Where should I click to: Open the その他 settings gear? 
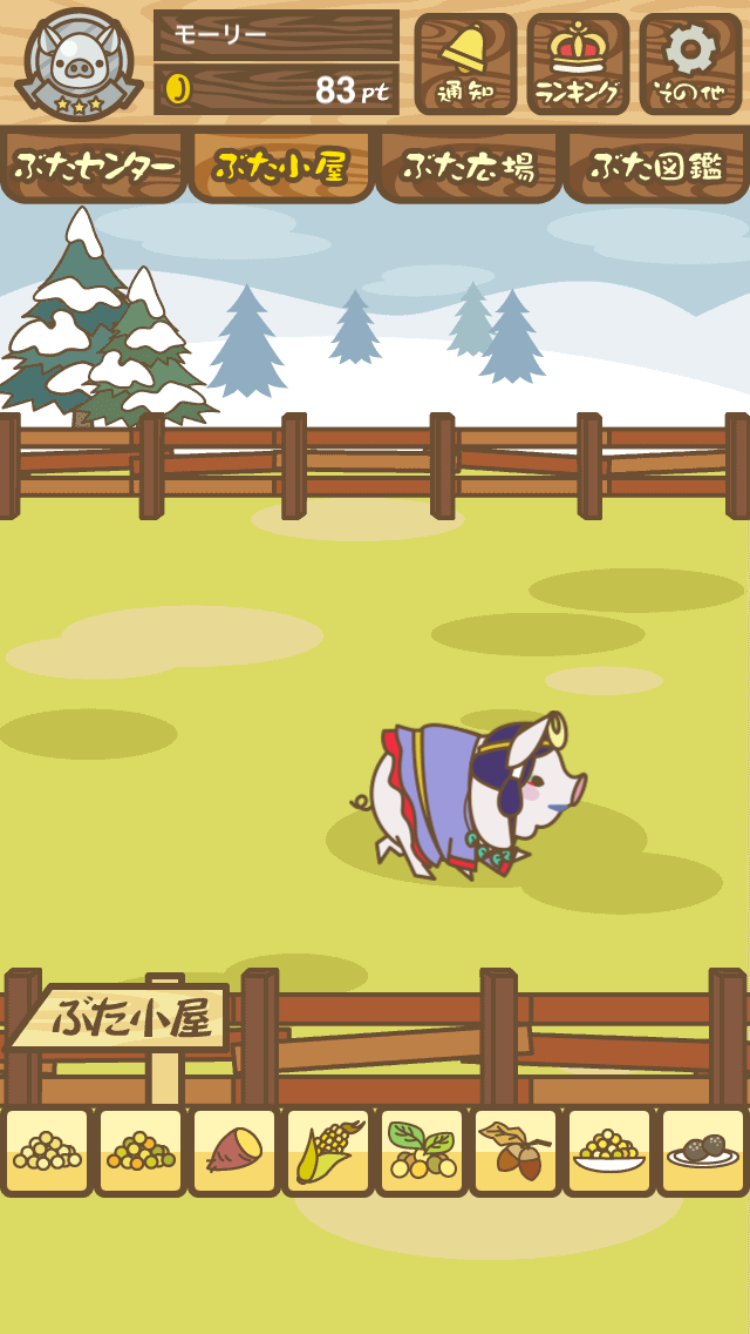[691, 63]
